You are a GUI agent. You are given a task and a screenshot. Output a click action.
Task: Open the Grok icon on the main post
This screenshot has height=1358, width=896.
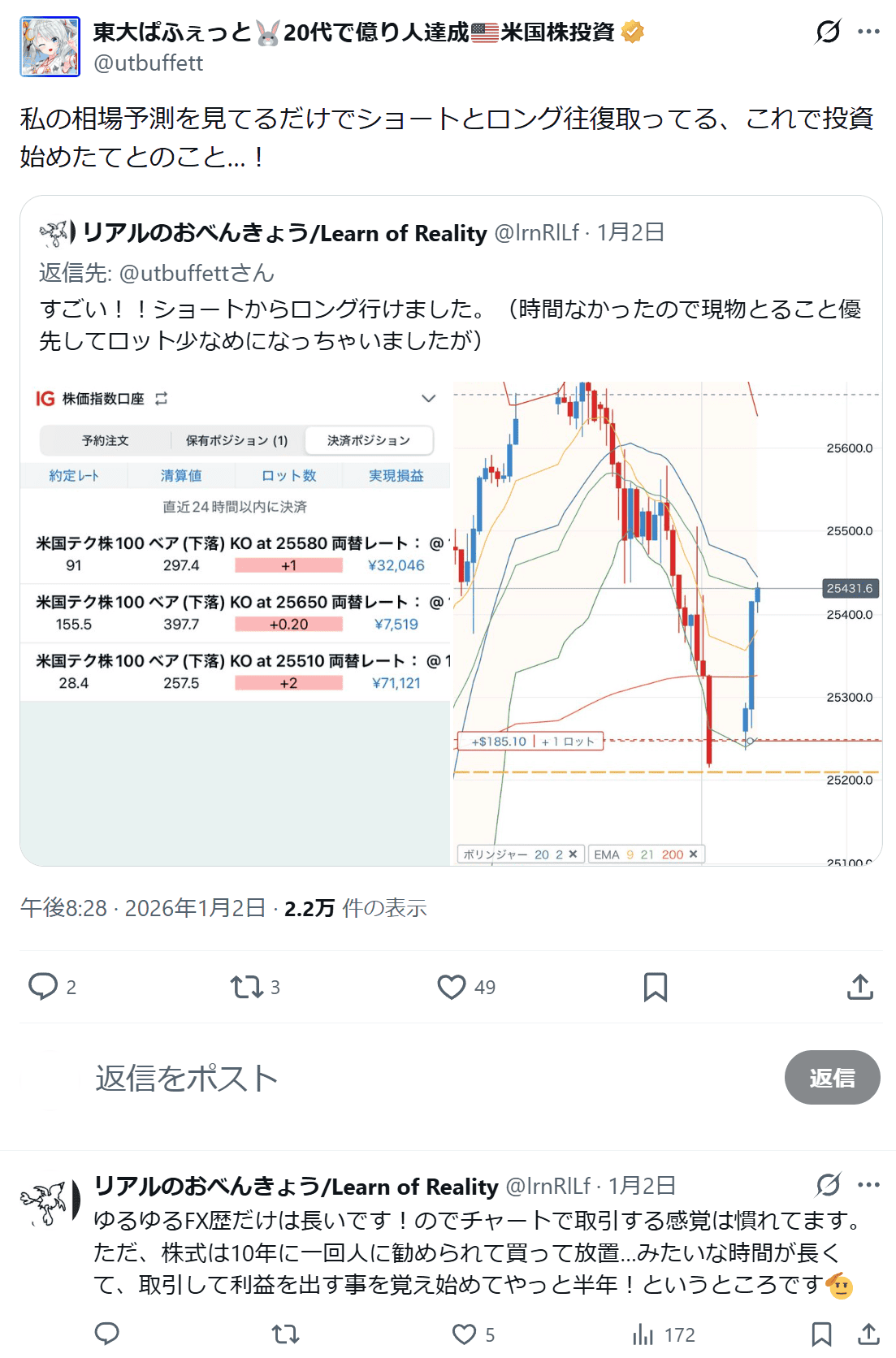(828, 32)
